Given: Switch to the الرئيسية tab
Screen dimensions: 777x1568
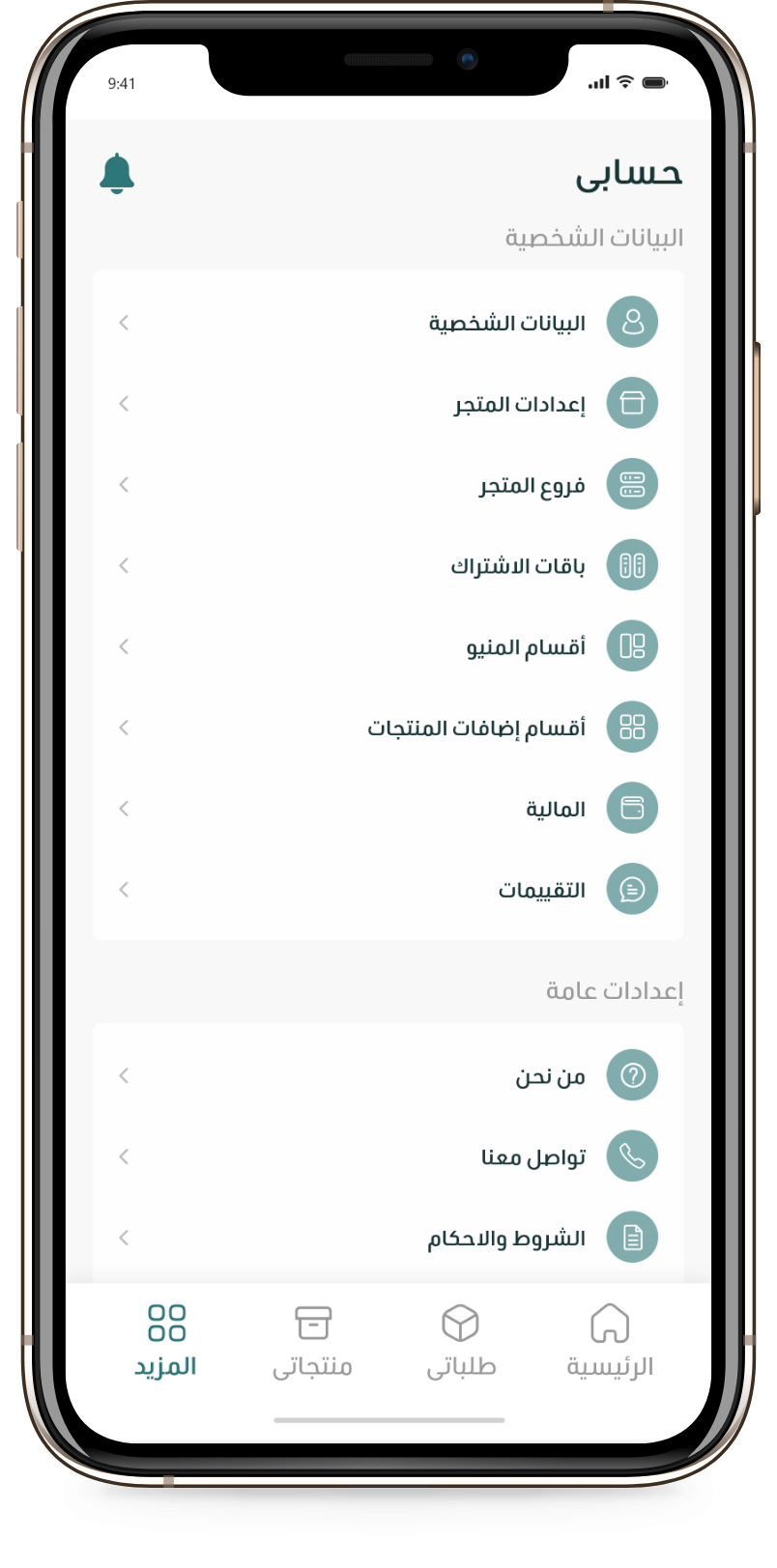Looking at the screenshot, I should click(x=610, y=1340).
